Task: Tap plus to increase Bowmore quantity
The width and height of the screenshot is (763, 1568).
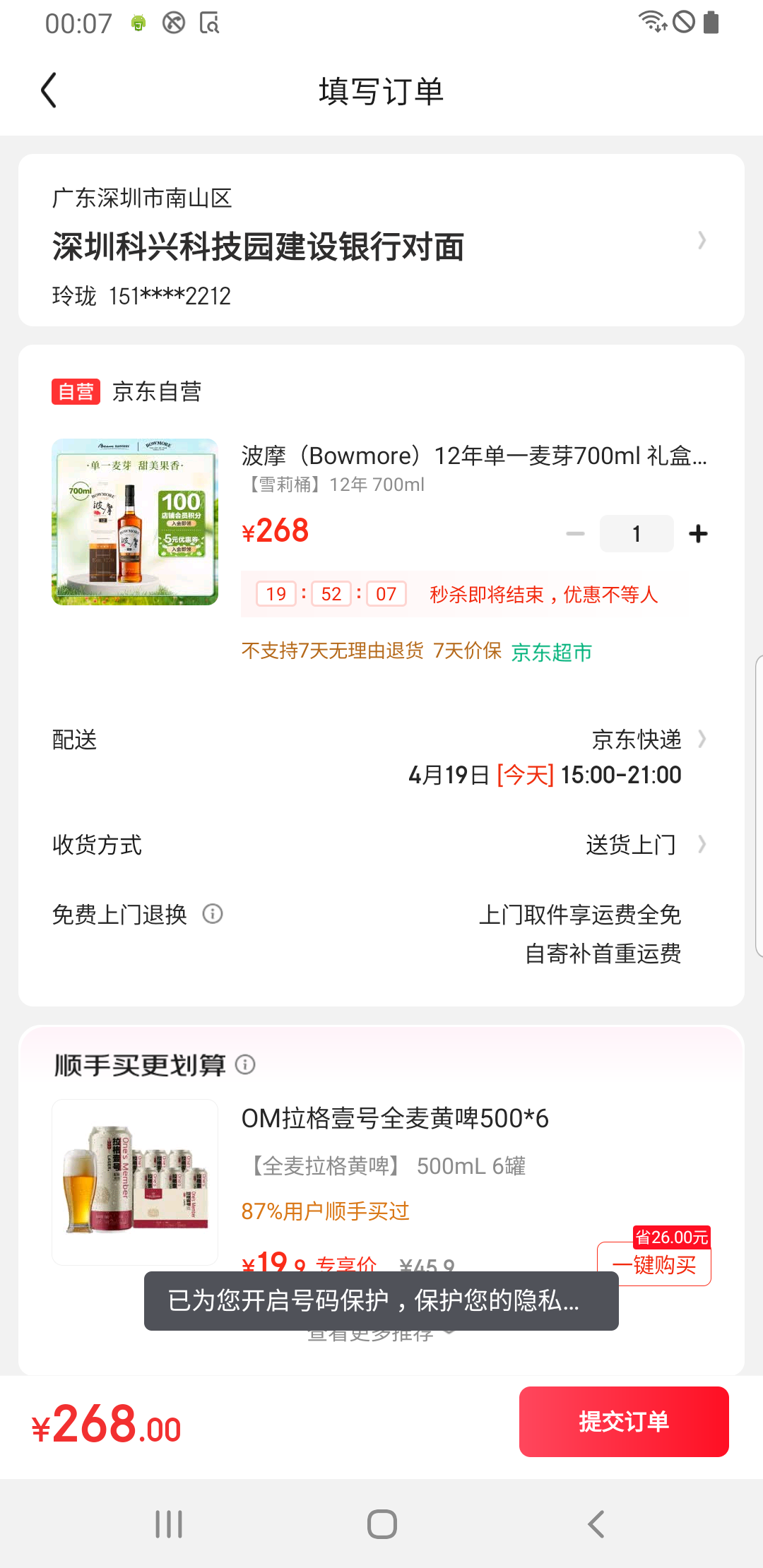Action: 697,533
